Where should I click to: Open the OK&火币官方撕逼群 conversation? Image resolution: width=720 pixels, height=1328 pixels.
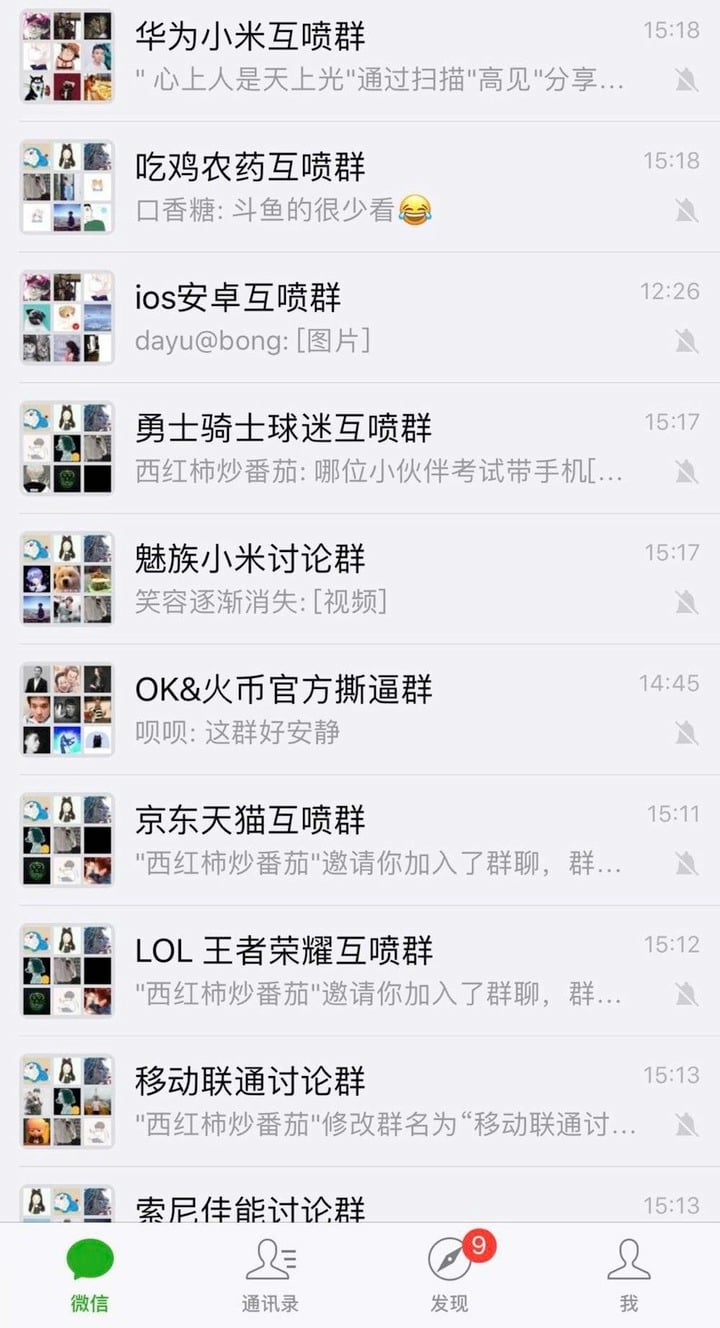pyautogui.click(x=360, y=709)
